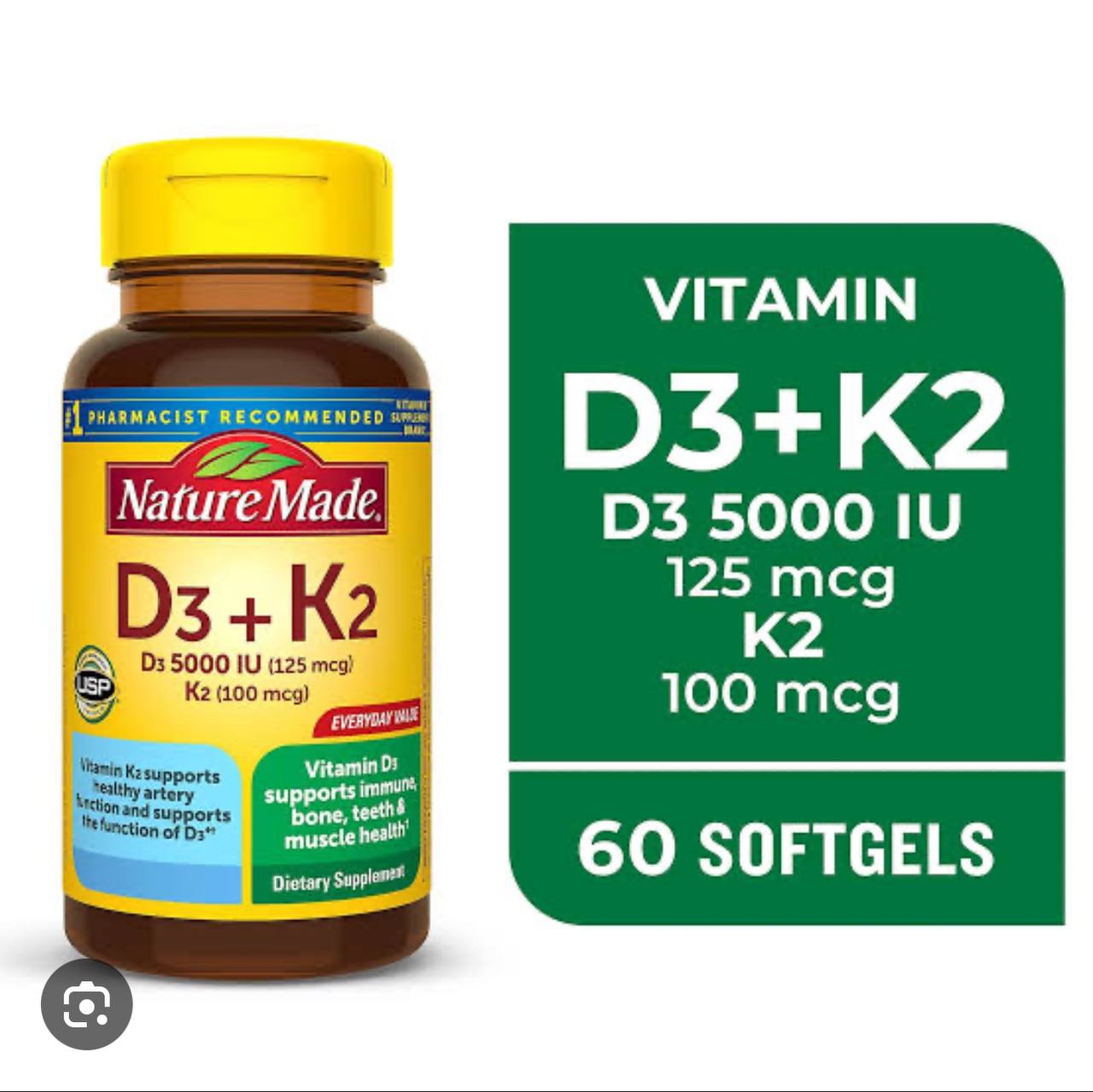Search this image with Google Lens
This screenshot has height=1092, width=1093.
pyautogui.click(x=86, y=1005)
